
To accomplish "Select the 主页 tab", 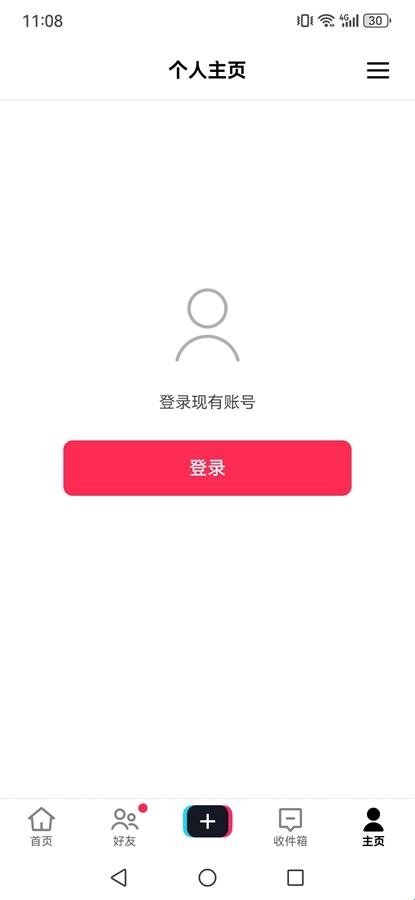I will pyautogui.click(x=373, y=827).
